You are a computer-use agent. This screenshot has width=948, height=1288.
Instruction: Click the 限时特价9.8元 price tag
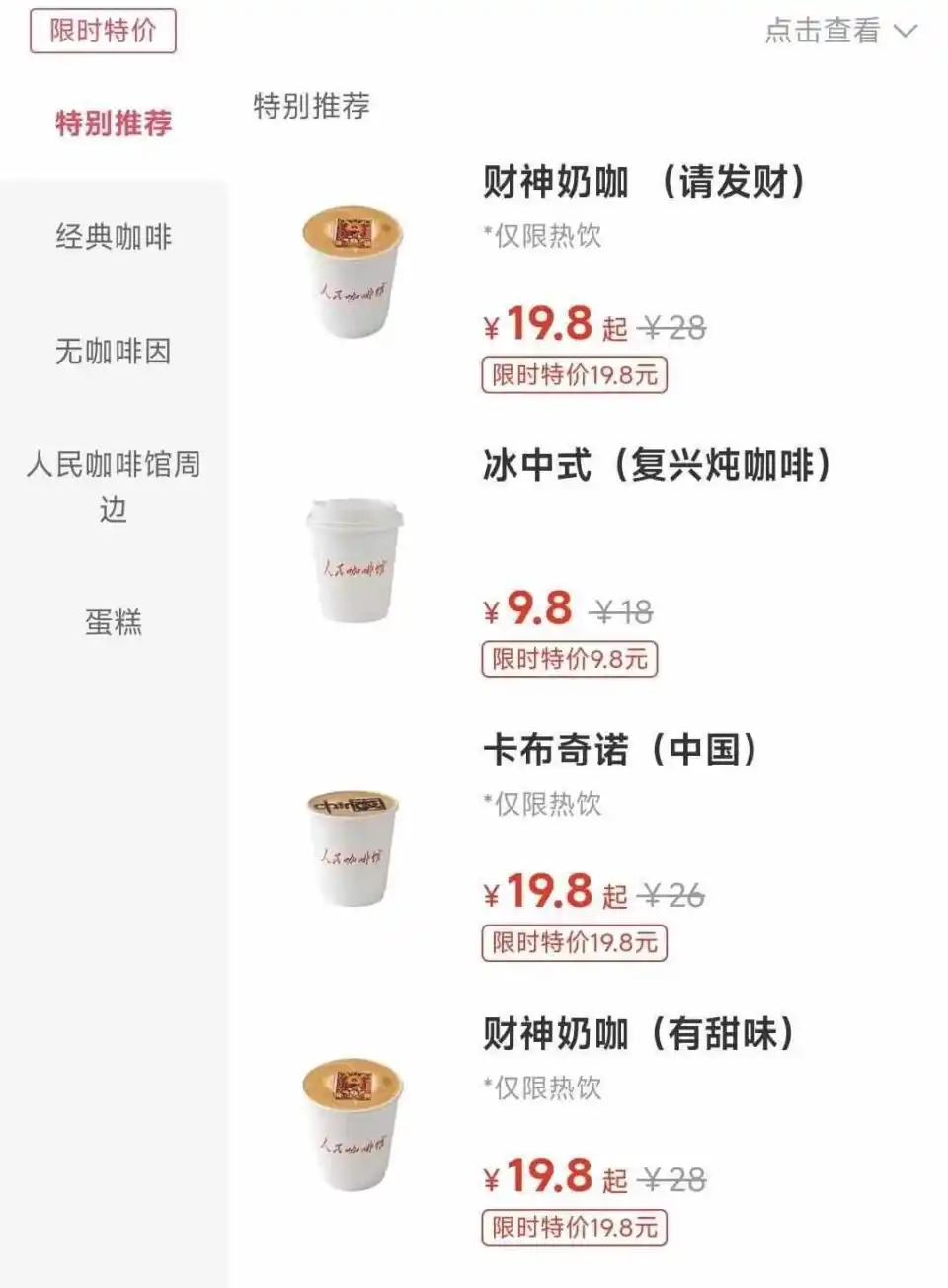tap(569, 660)
